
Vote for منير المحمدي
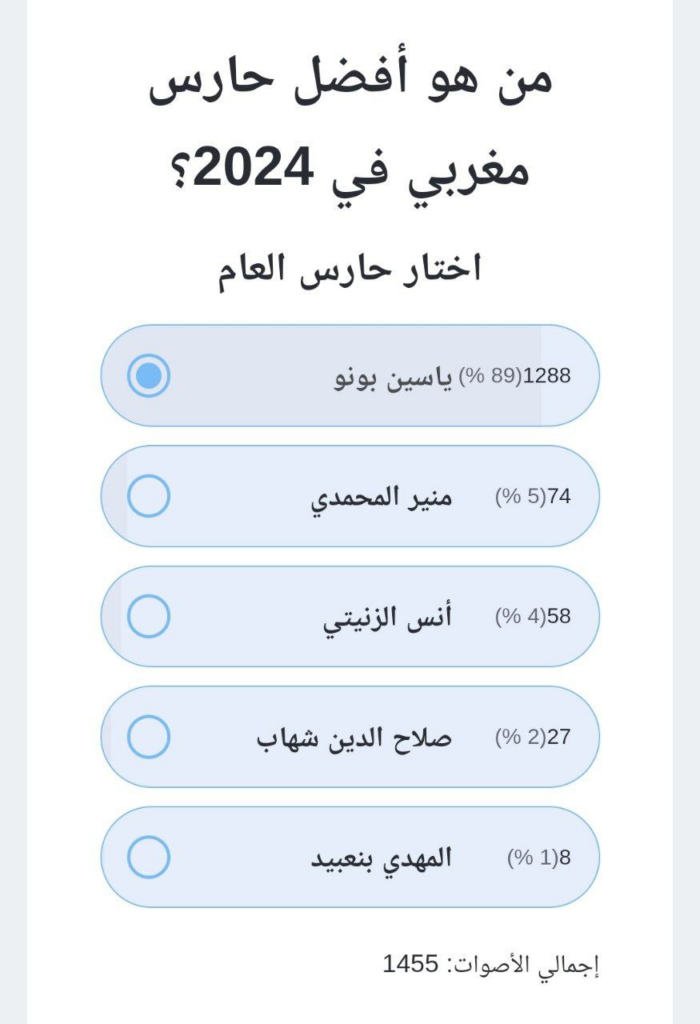coord(149,496)
